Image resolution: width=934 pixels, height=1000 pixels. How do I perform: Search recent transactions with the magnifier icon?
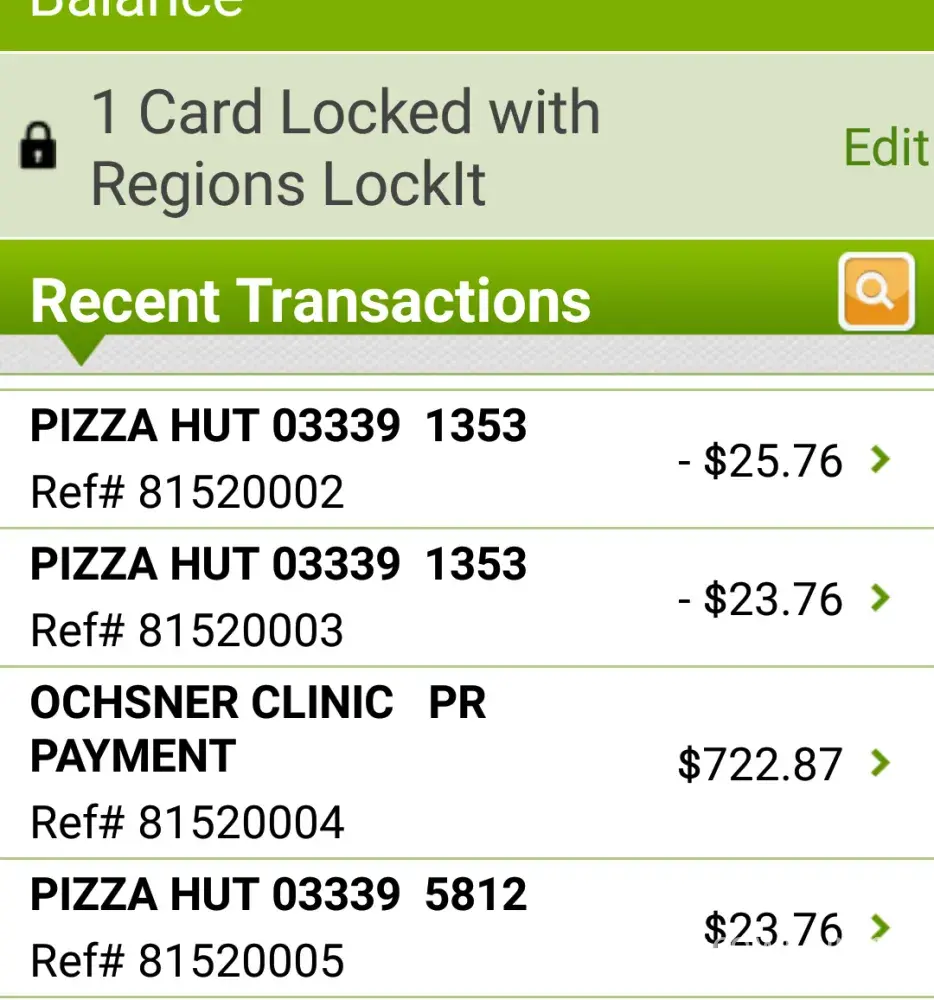pyautogui.click(x=876, y=292)
